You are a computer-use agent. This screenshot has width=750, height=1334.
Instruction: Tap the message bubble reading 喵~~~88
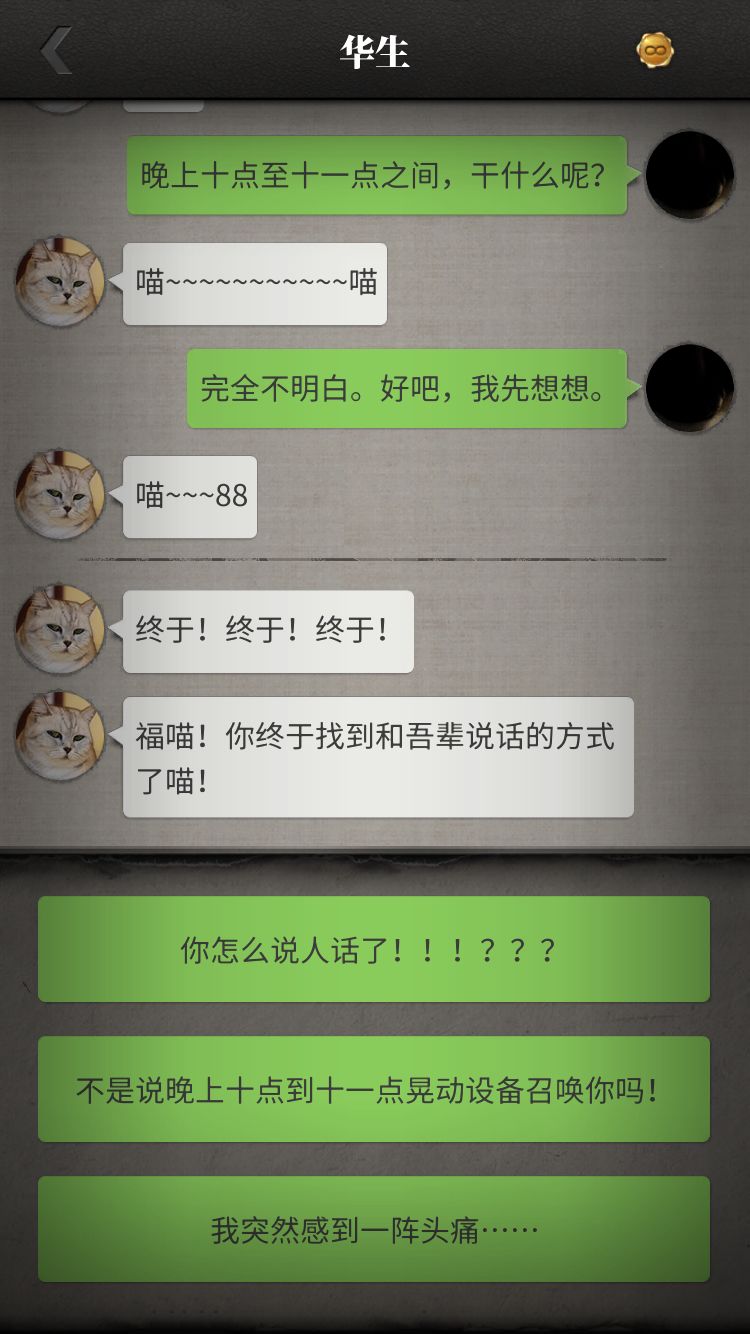pos(188,495)
